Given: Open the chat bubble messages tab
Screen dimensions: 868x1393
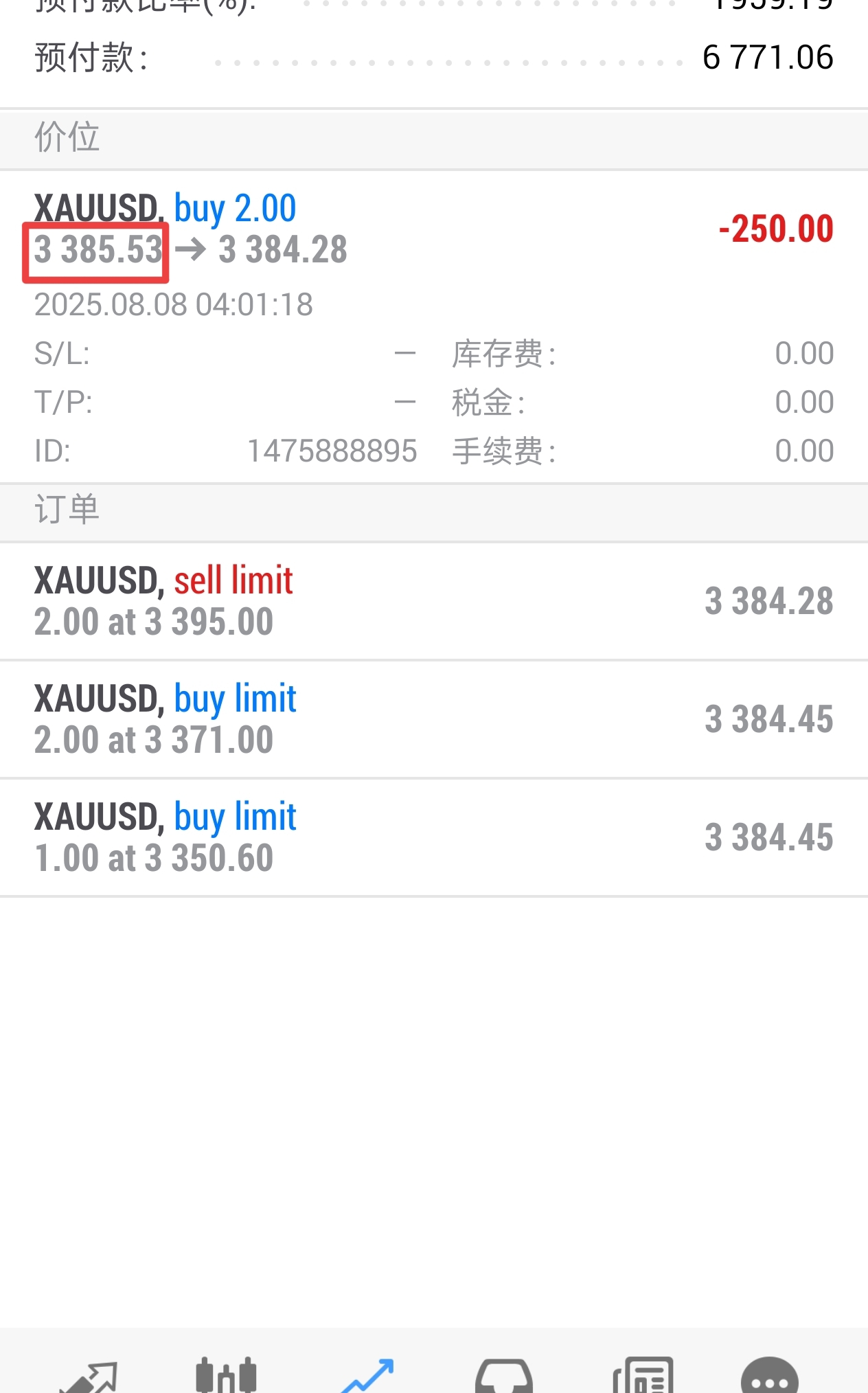Looking at the screenshot, I should coord(770,1375).
